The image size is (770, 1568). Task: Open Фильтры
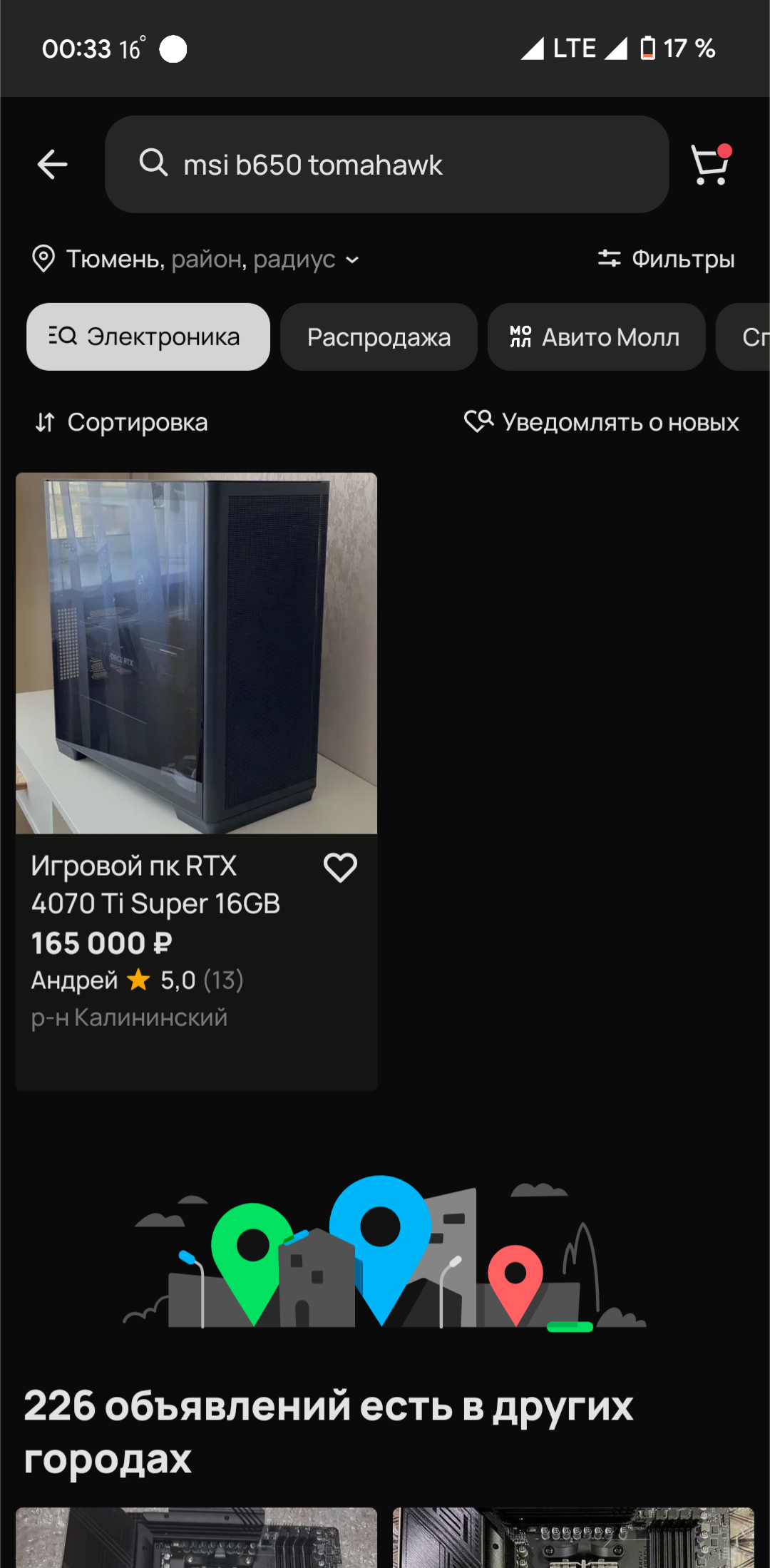click(x=666, y=259)
